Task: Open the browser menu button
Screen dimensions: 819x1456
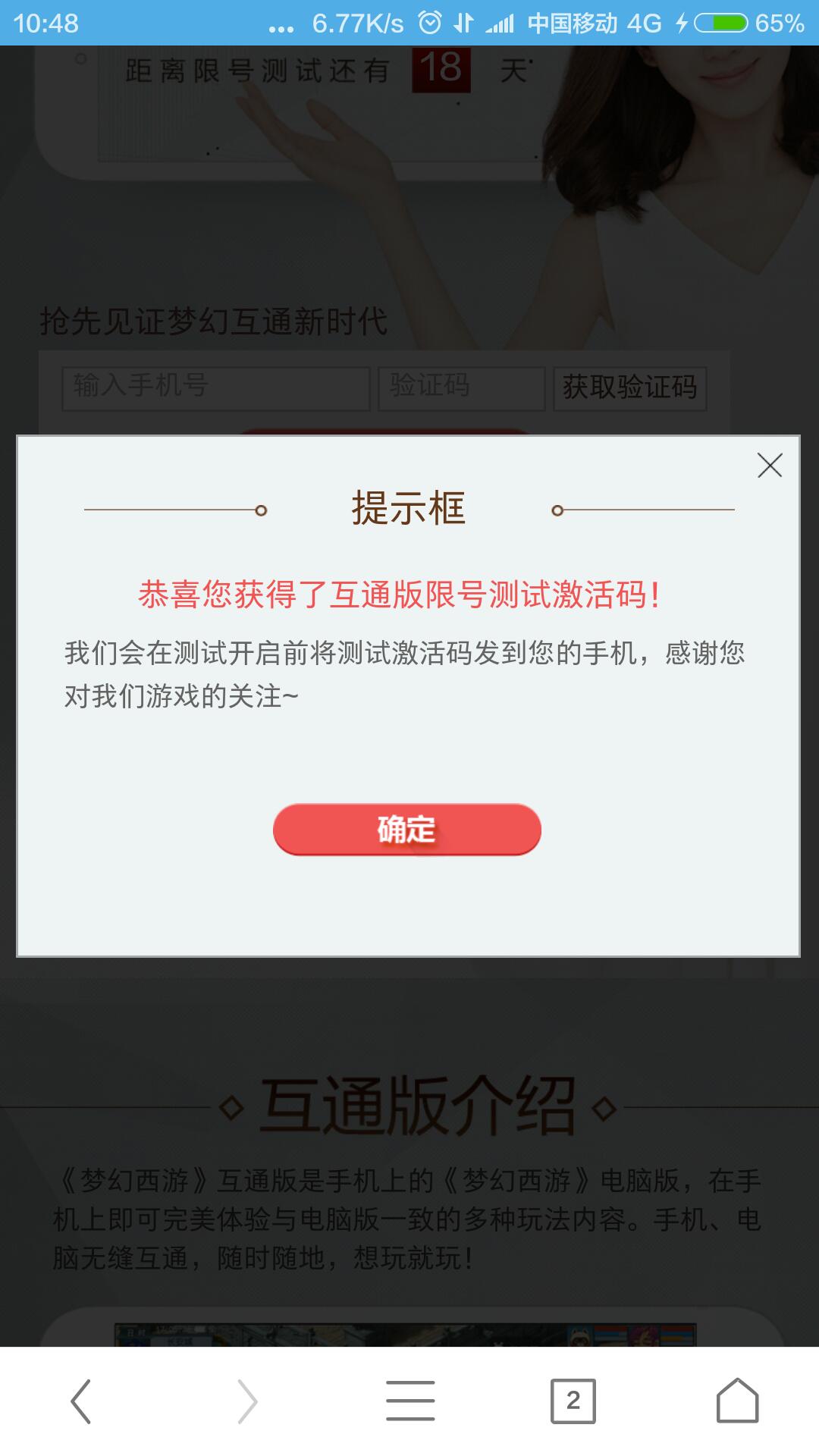Action: pos(410,1401)
